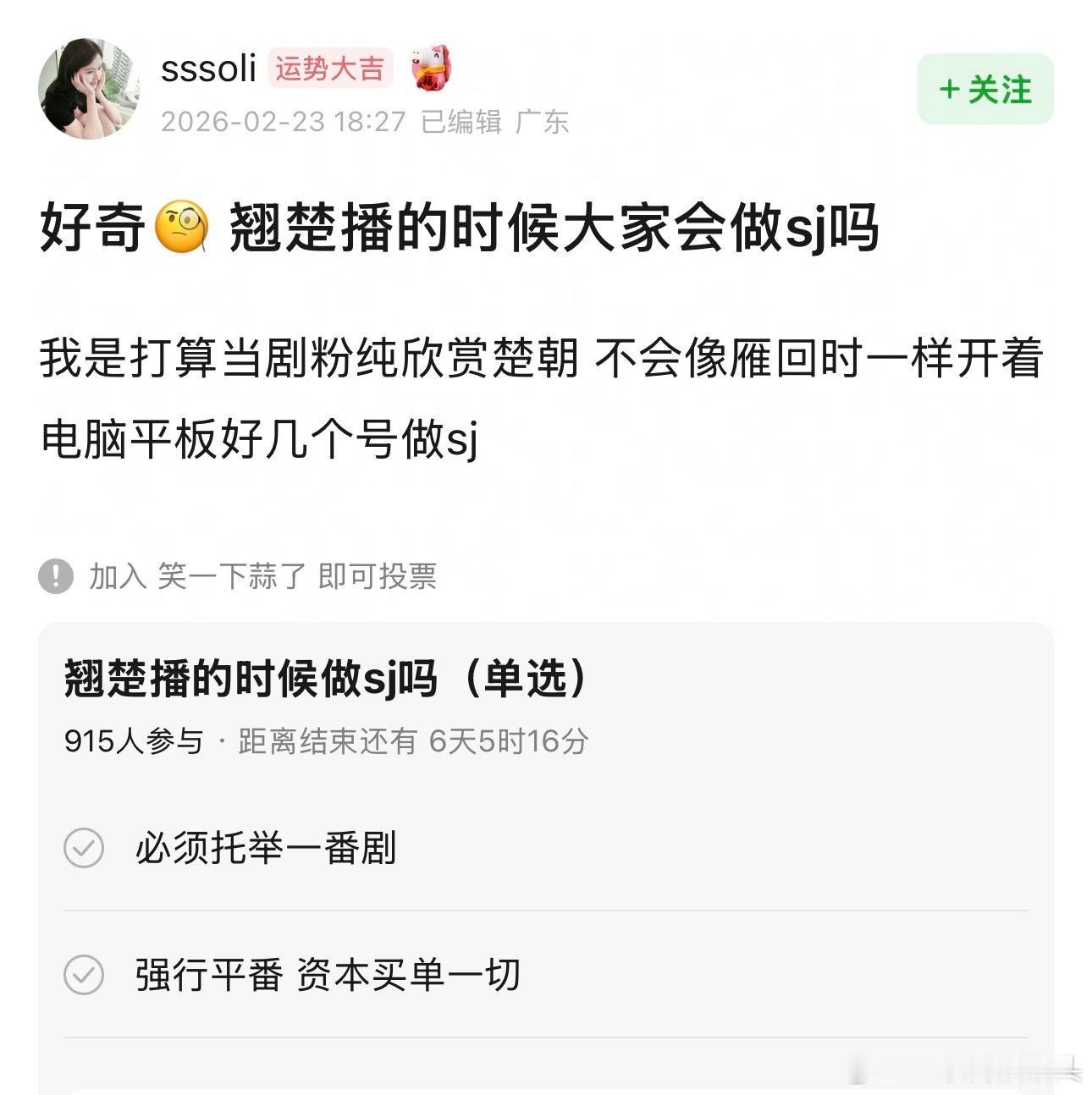Click the lucky cat sticker beside the badge
Image resolution: width=1092 pixels, height=1095 pixels.
pos(427,69)
